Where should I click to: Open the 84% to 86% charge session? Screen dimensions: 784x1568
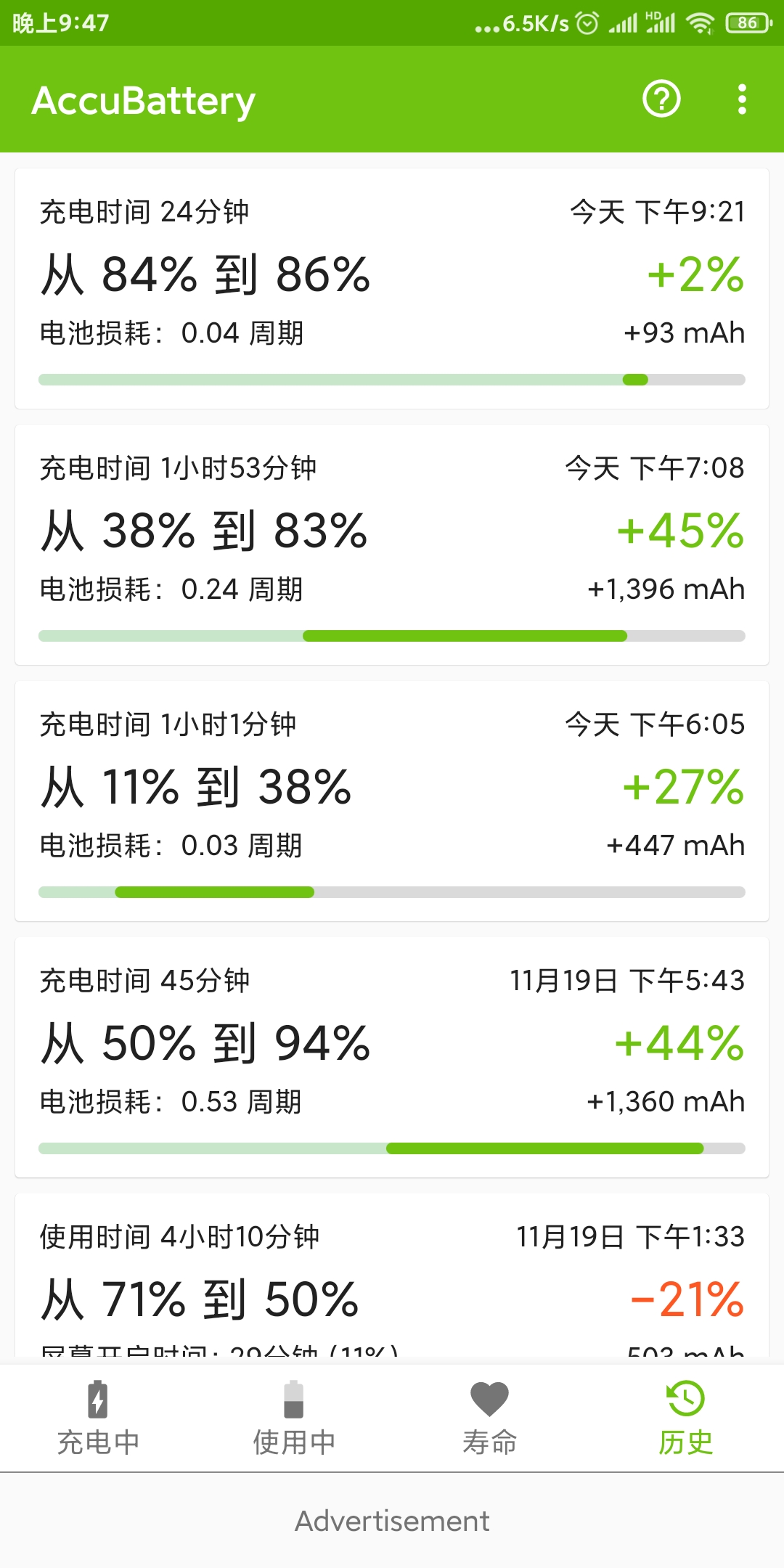tap(392, 289)
